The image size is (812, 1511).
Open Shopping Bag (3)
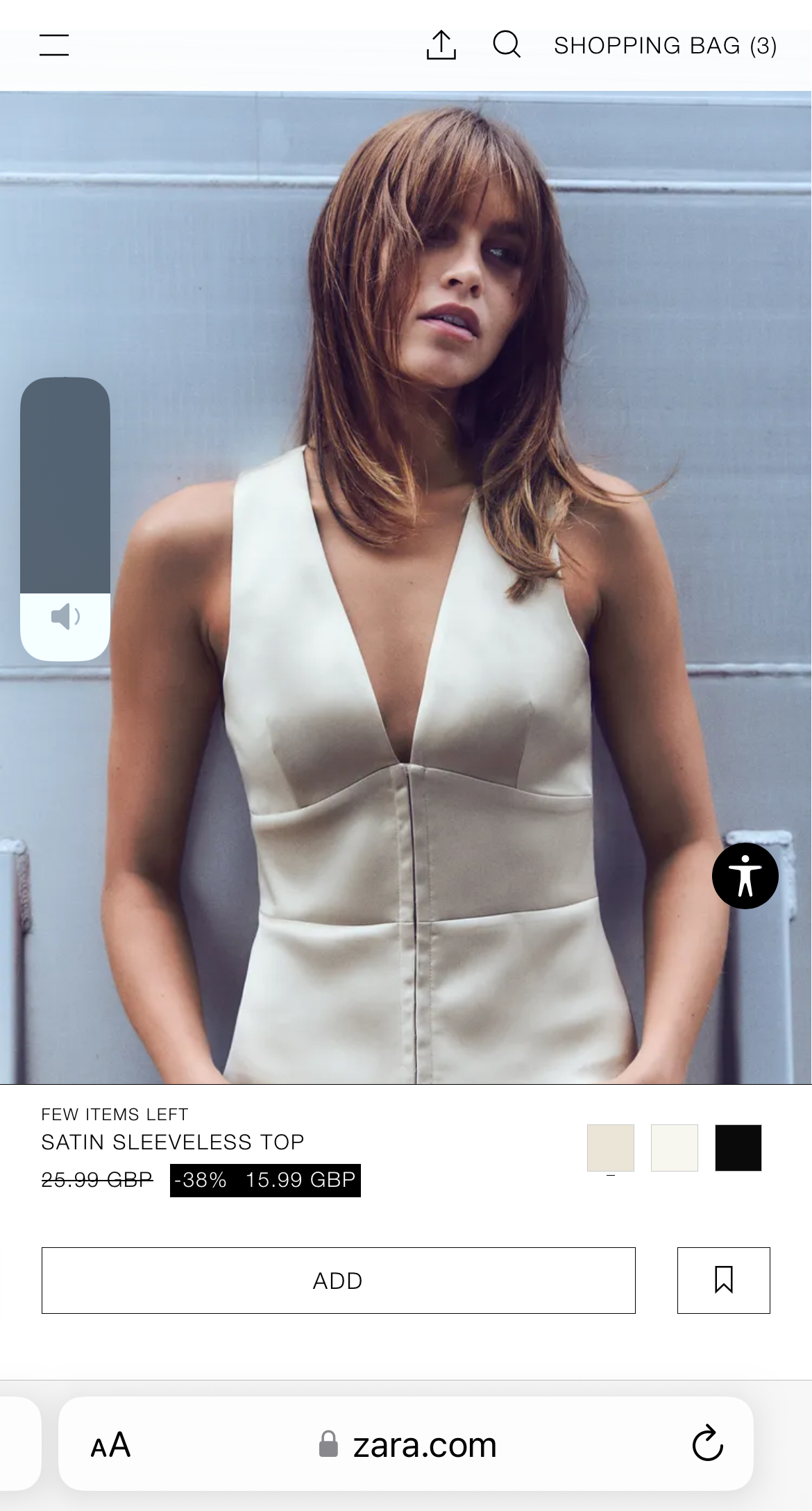coord(665,46)
